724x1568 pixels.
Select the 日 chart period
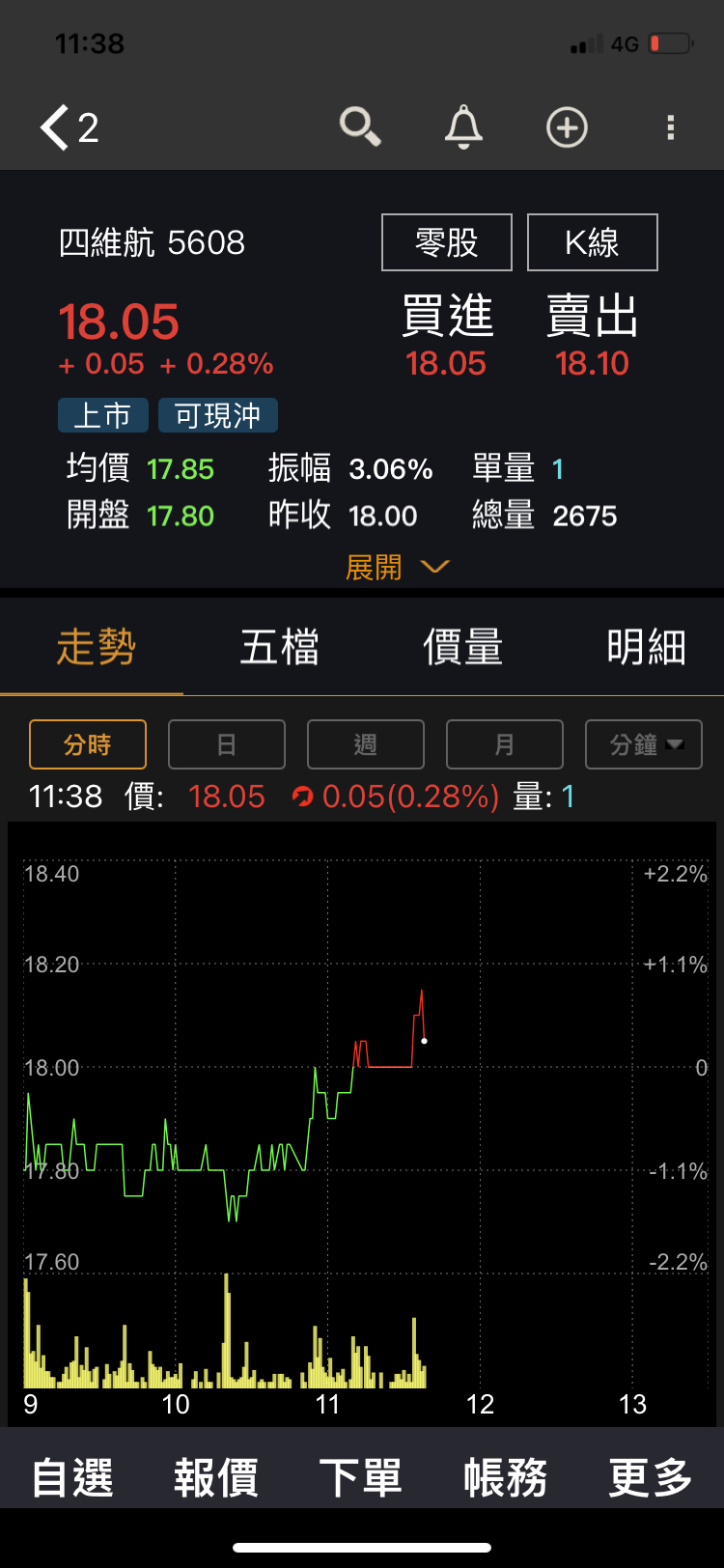click(x=227, y=744)
